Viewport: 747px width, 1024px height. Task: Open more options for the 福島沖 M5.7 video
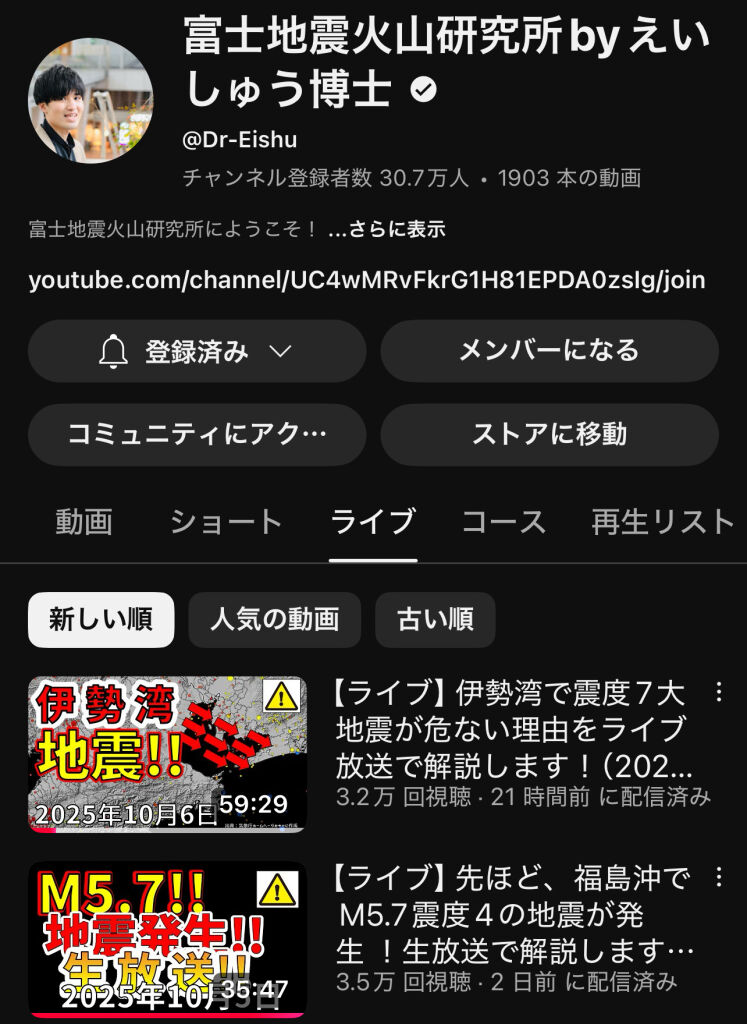[x=717, y=878]
